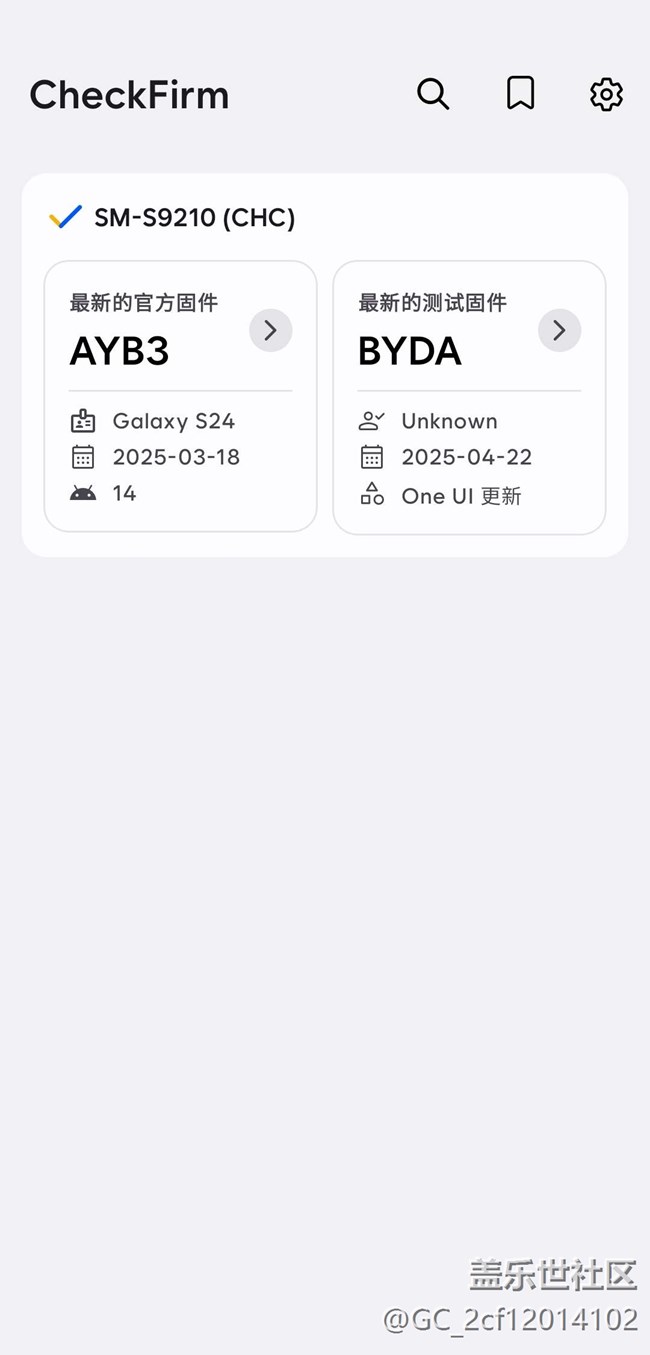
Task: Open settings gear icon
Action: click(x=606, y=94)
